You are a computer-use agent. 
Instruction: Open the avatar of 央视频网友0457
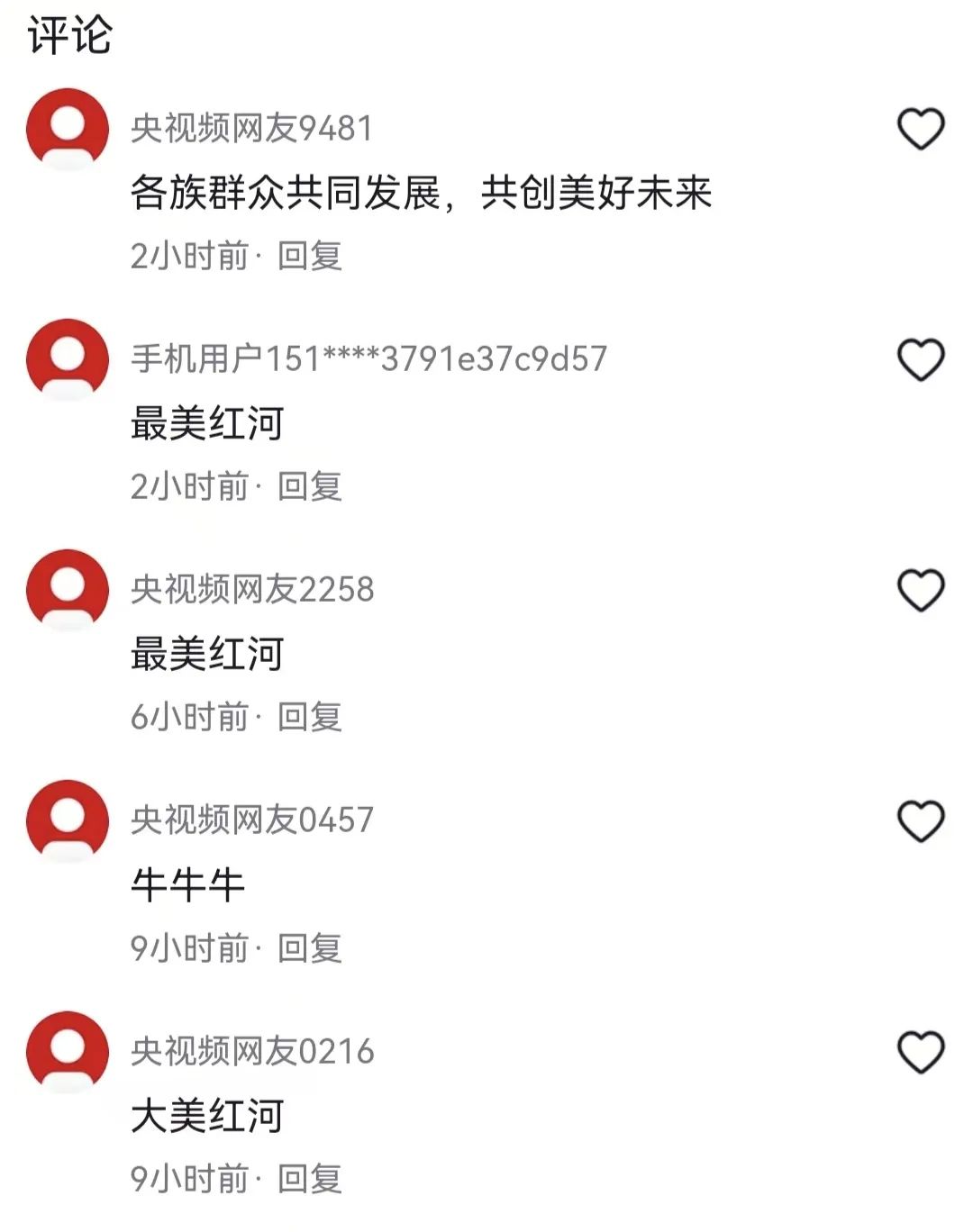[68, 820]
